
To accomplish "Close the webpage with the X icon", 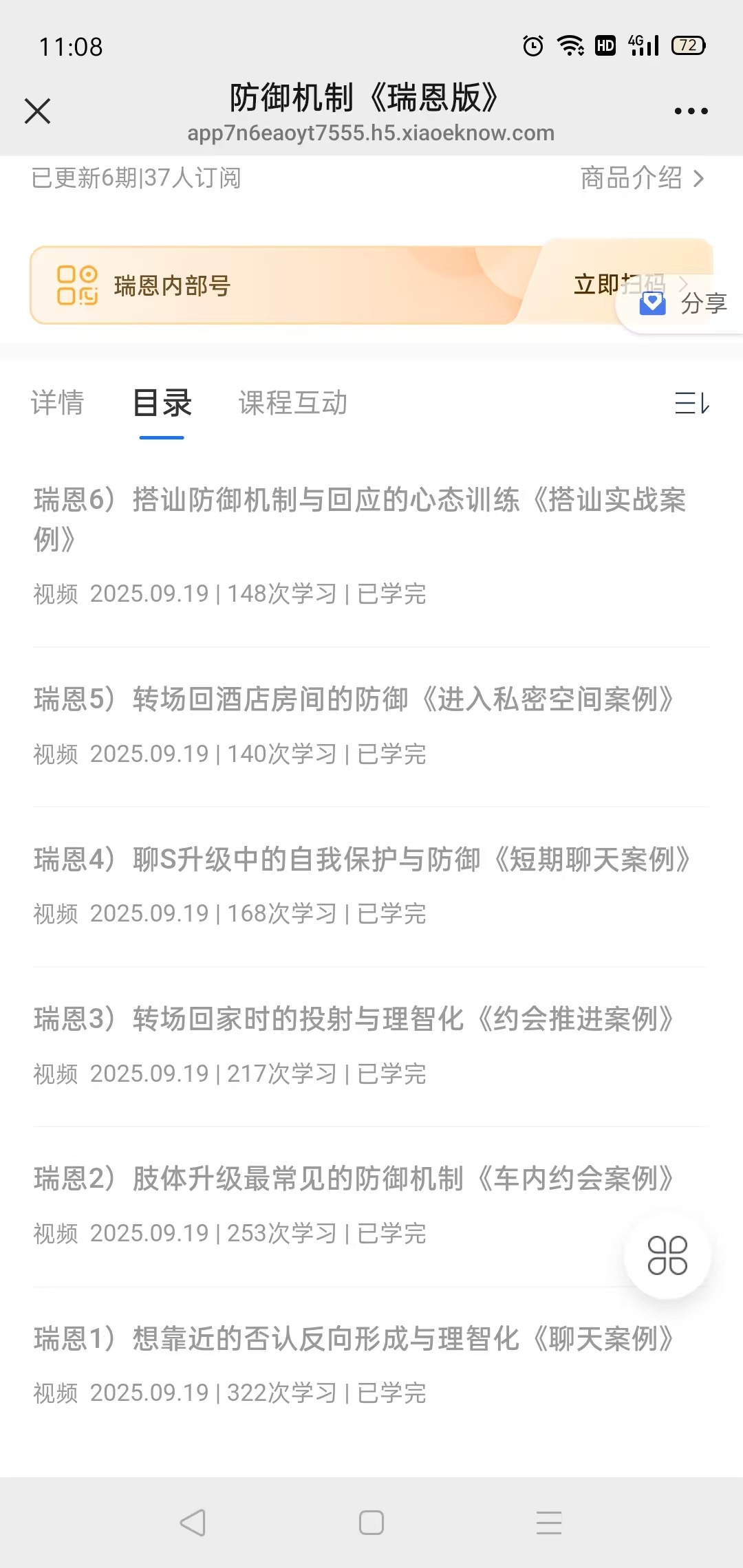I will coord(38,111).
